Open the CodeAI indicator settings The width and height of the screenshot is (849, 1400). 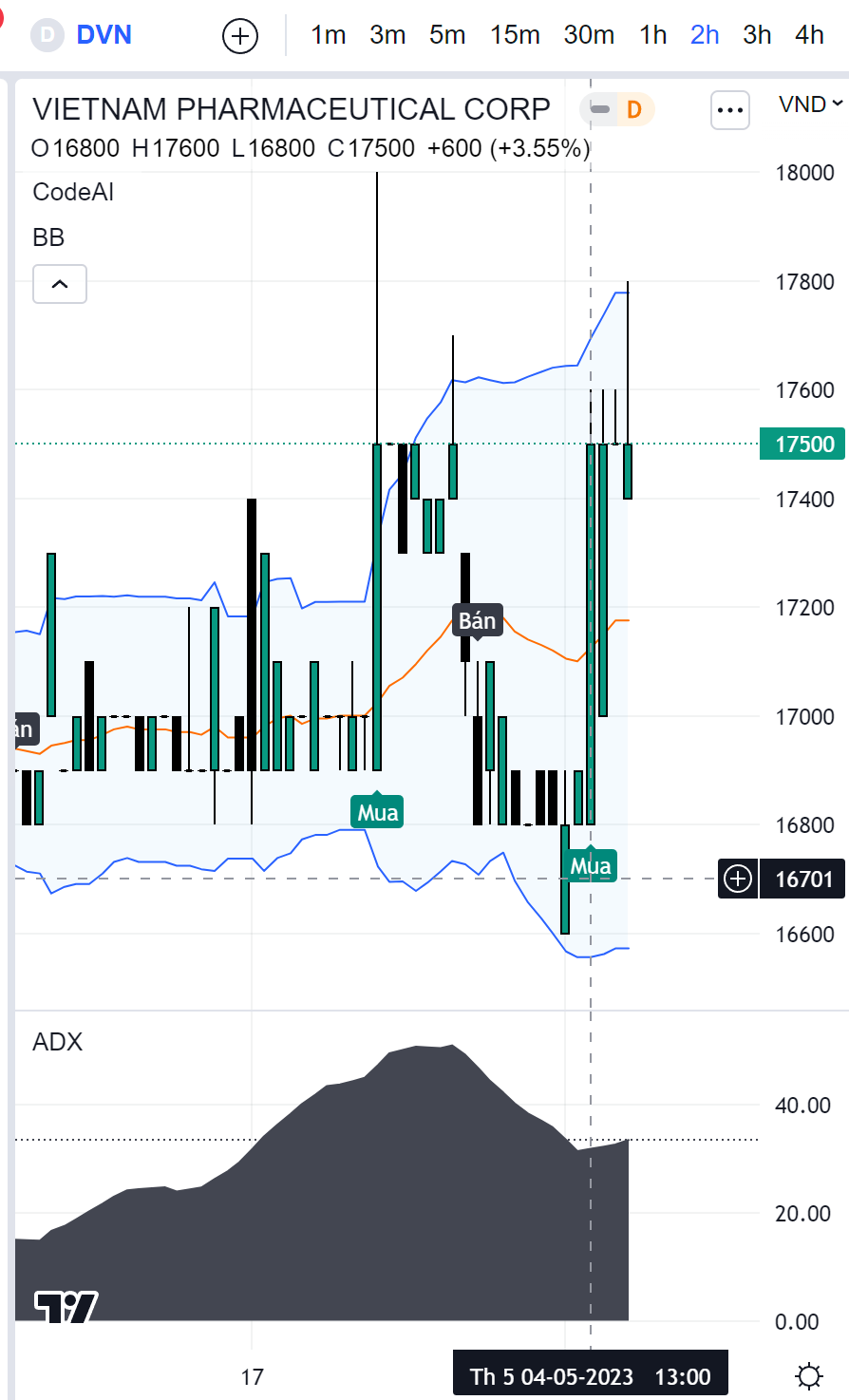coord(73,192)
